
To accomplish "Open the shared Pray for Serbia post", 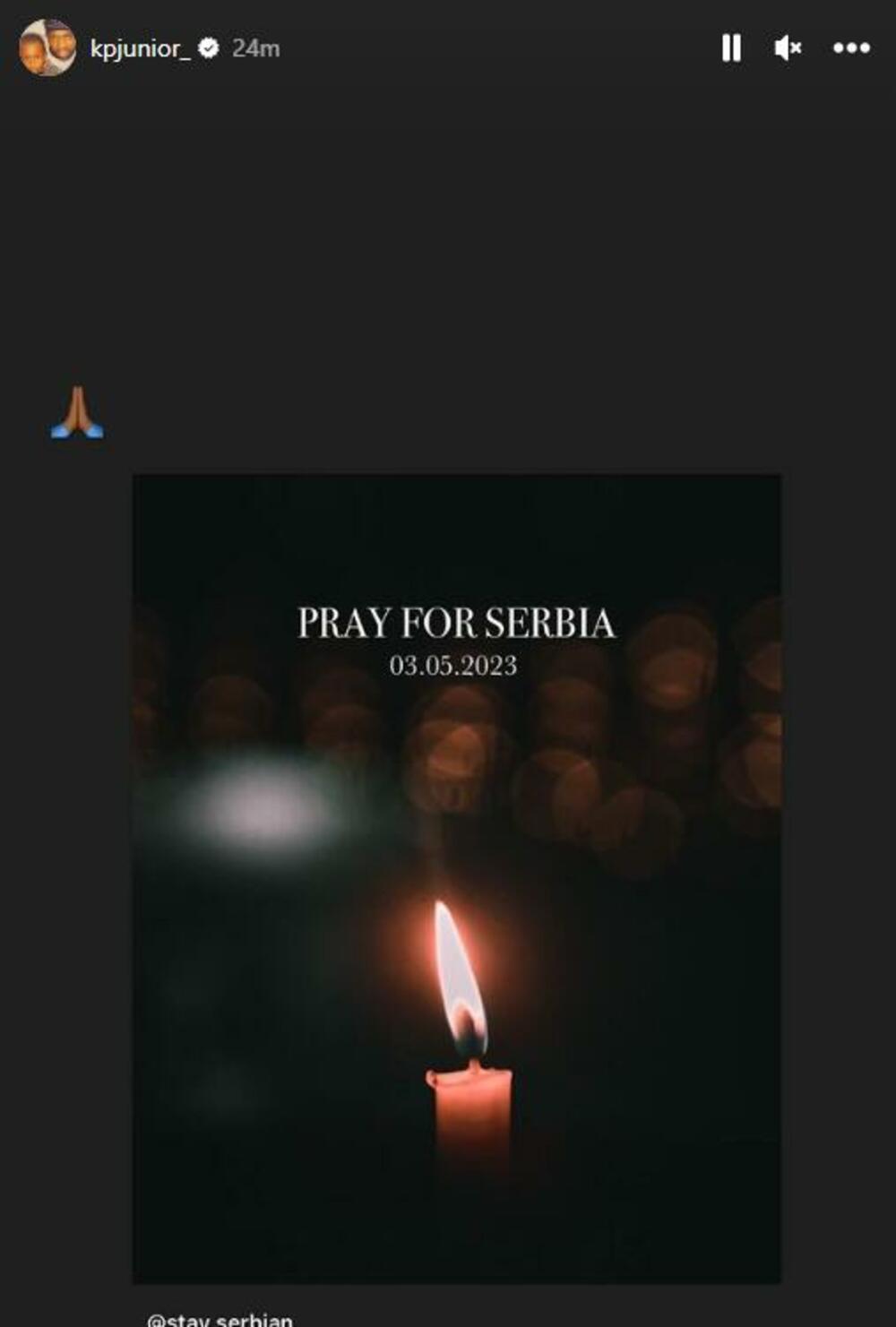I will [x=457, y=878].
